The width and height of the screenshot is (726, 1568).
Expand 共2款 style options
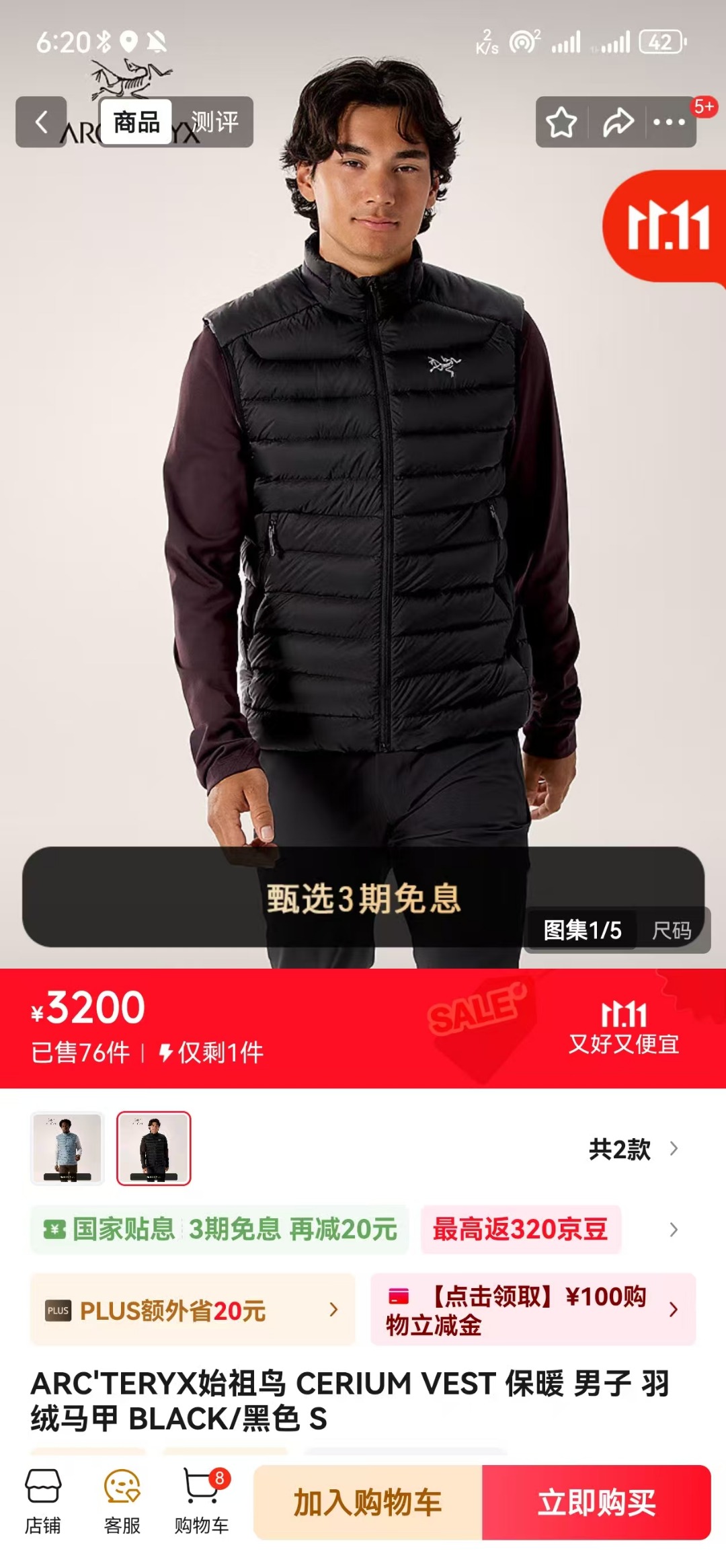(x=633, y=1149)
